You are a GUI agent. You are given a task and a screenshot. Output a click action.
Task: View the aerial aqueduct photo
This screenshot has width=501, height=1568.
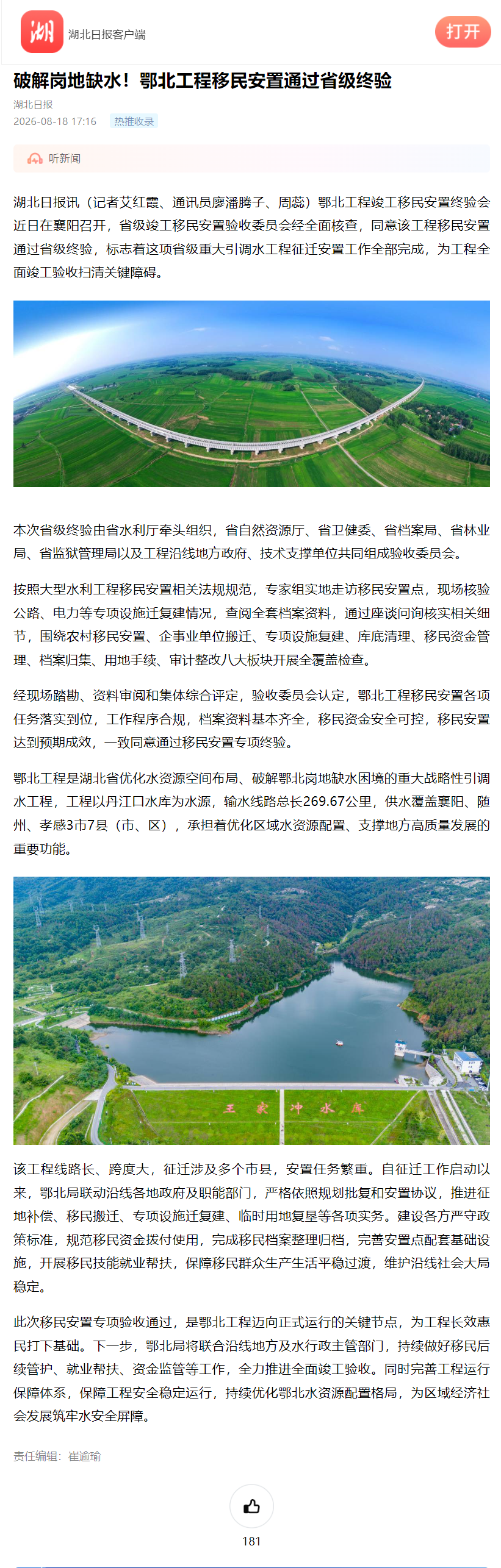point(251,393)
